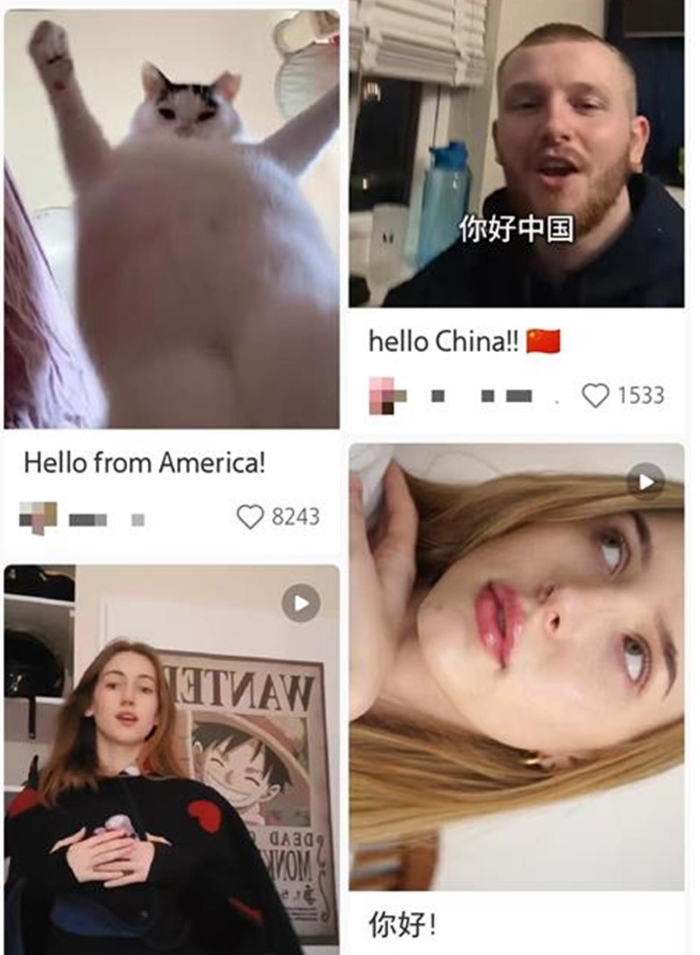View the author avatar under "hello China!!"
This screenshot has width=700, height=955.
point(386,396)
